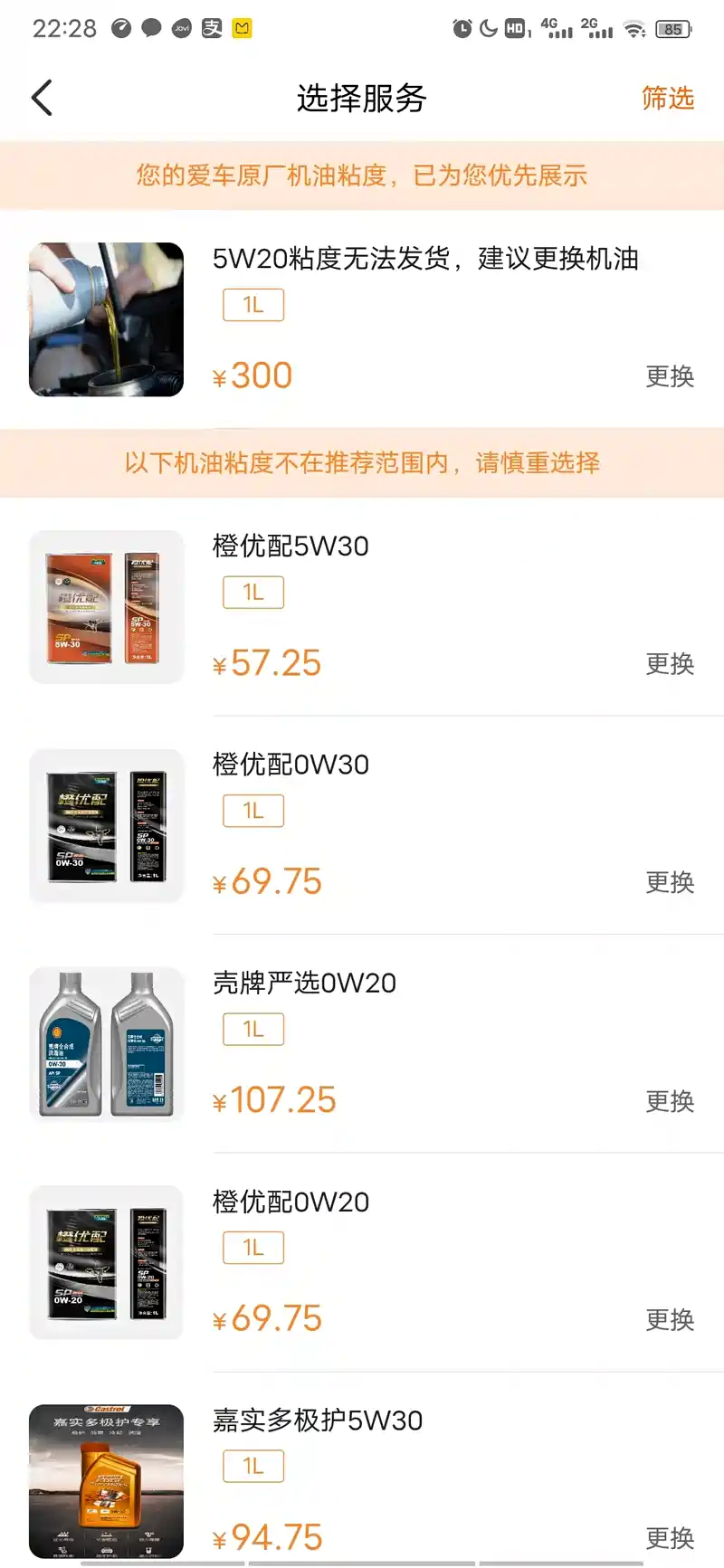This screenshot has width=724, height=1568.
Task: Tap 更换 for the 5W20 ¥300 item
Action: pyautogui.click(x=669, y=376)
